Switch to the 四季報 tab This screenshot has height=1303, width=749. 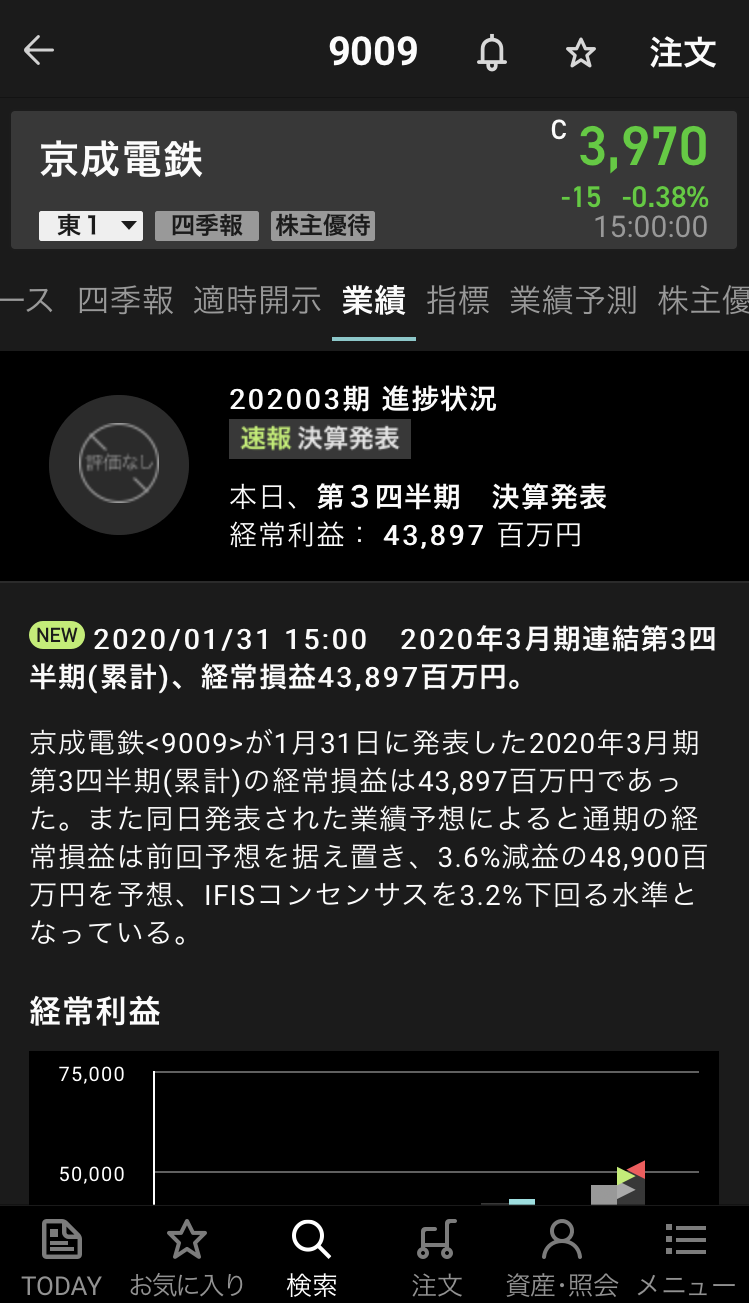[126, 300]
